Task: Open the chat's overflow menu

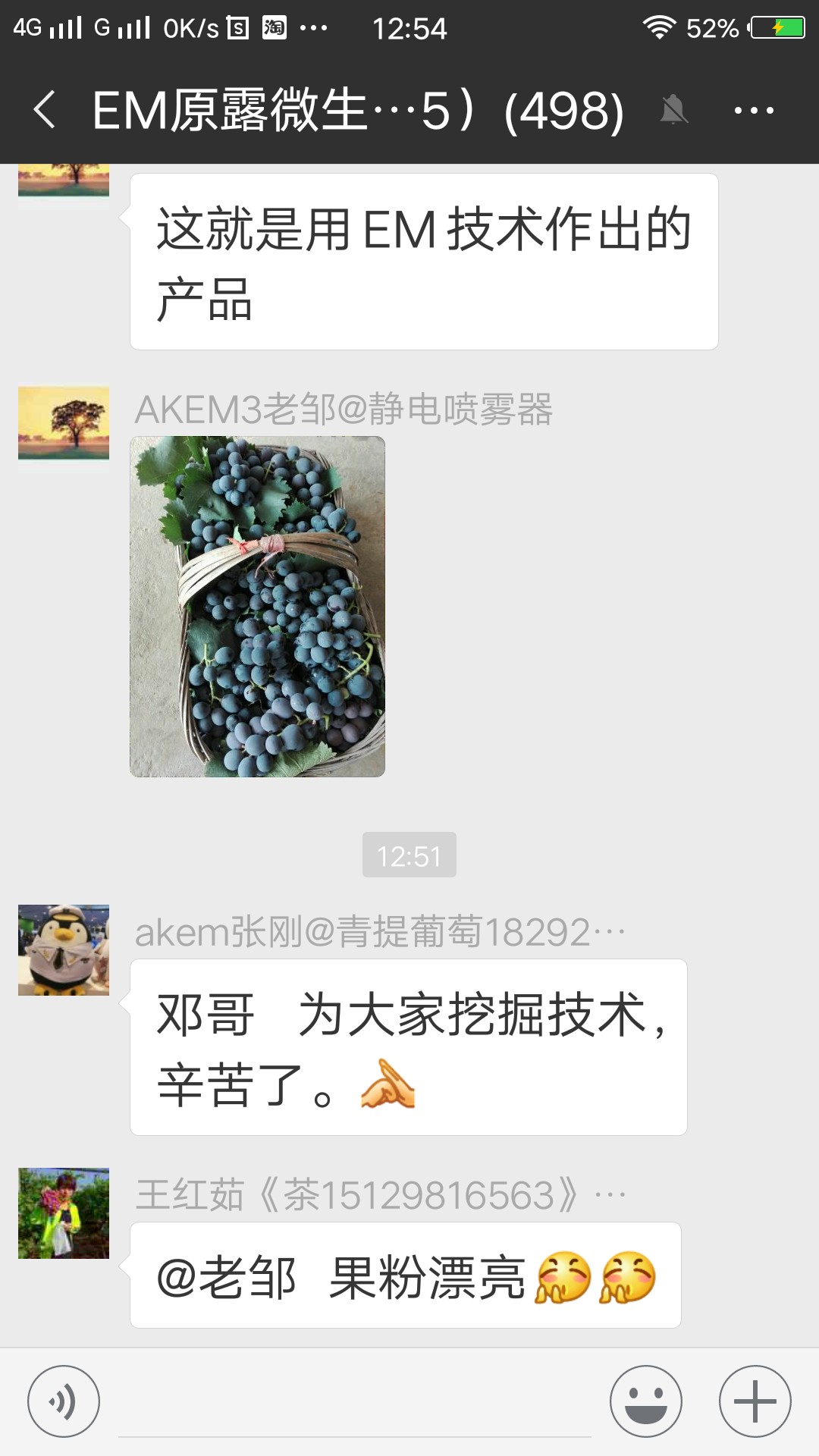Action: click(x=753, y=111)
